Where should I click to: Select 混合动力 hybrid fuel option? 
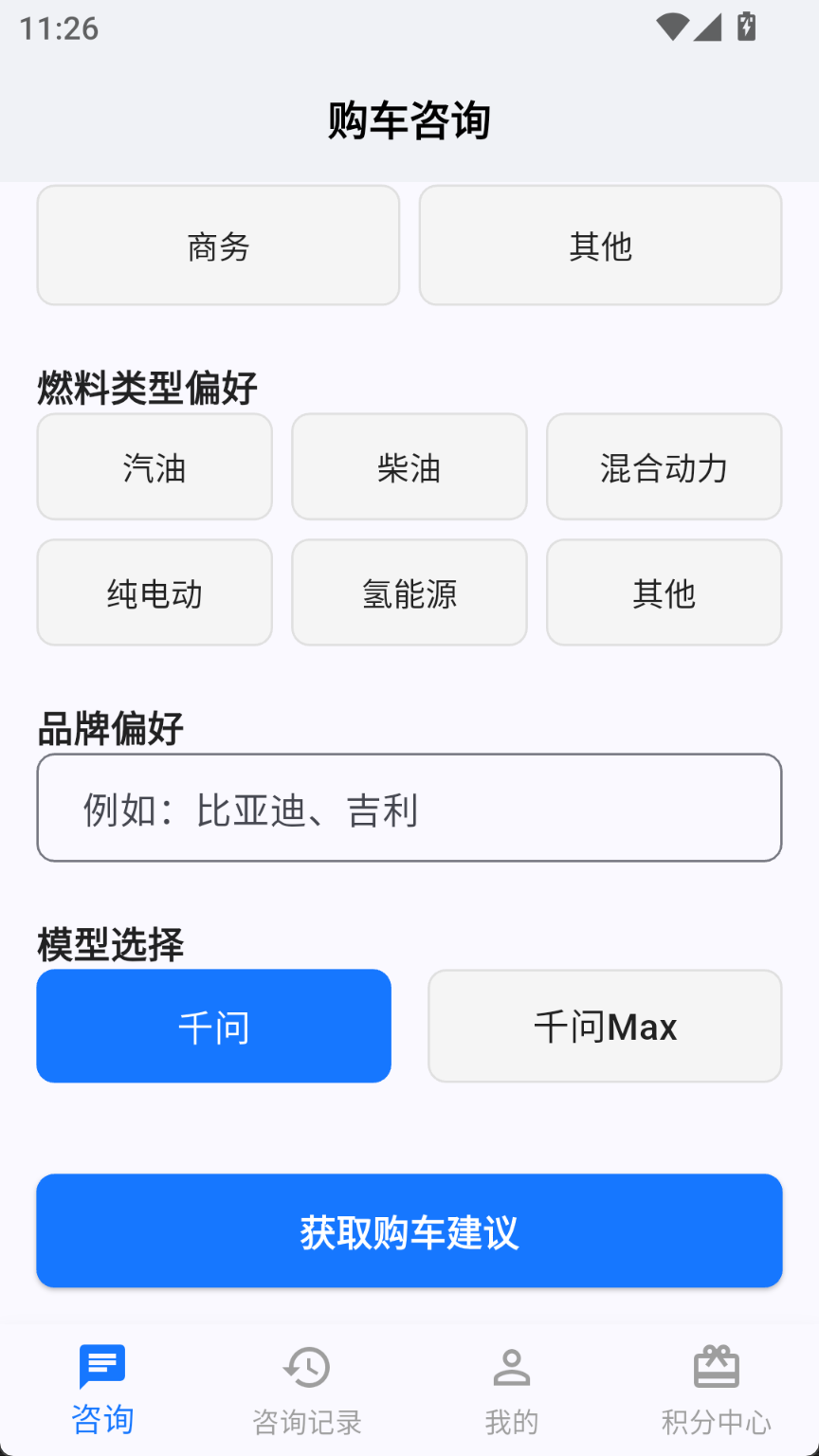point(664,466)
